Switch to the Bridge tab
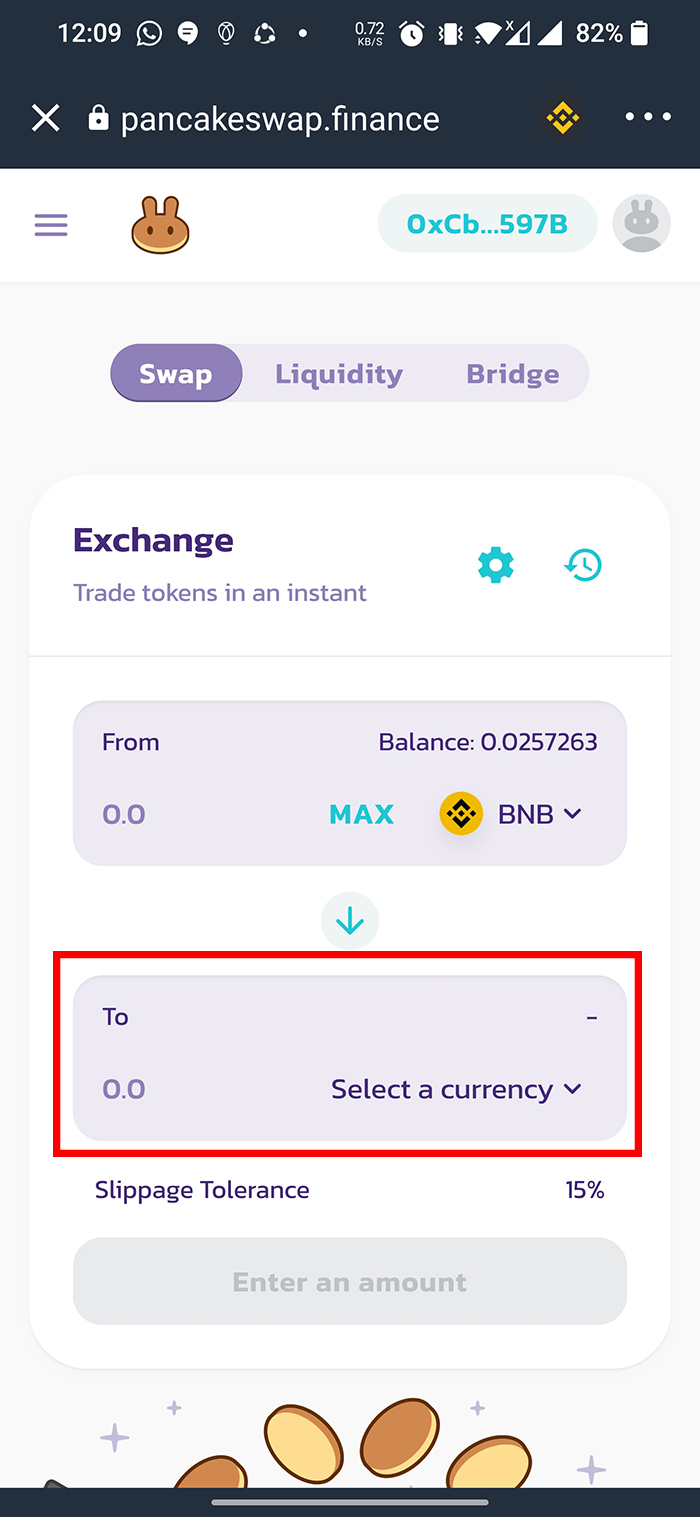700x1517 pixels. [512, 374]
